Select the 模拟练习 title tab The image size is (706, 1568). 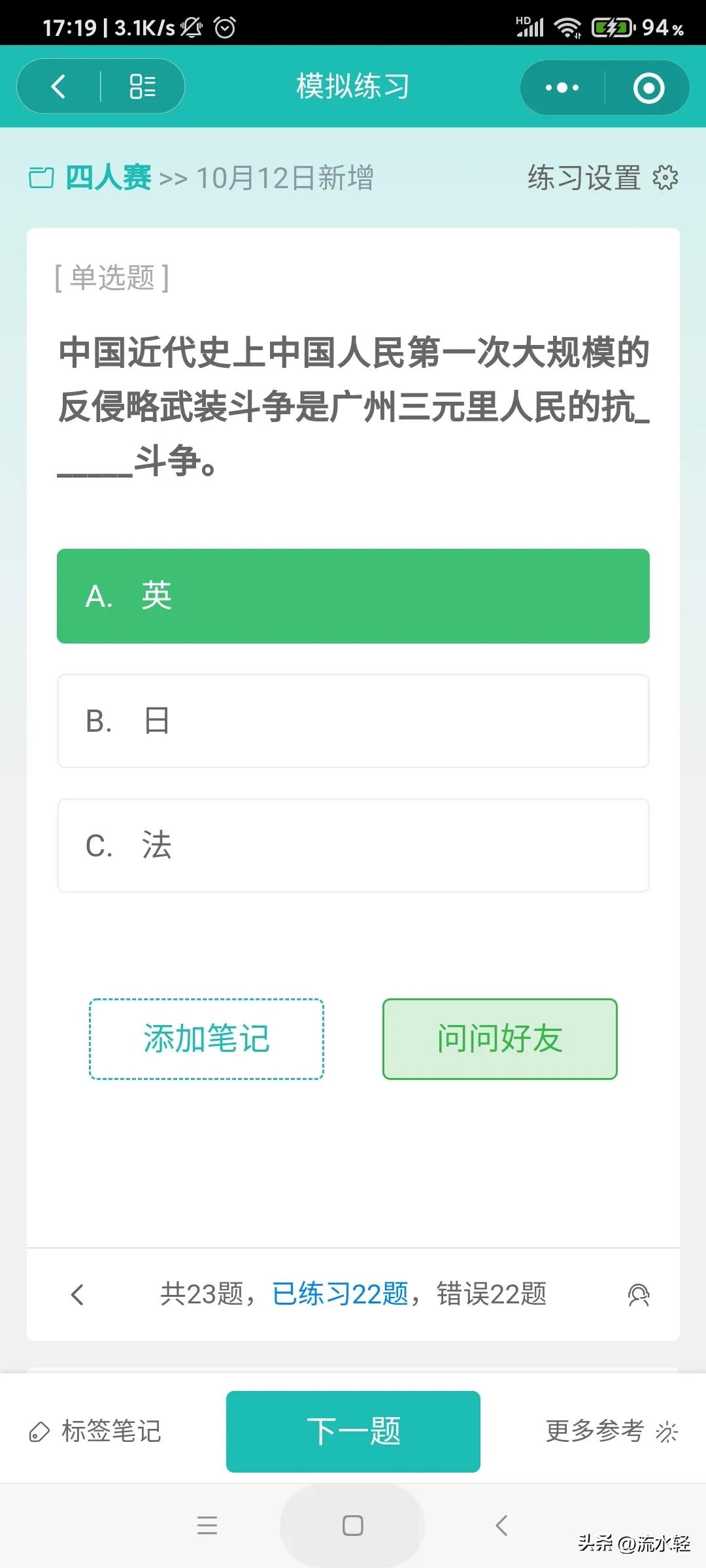(352, 86)
